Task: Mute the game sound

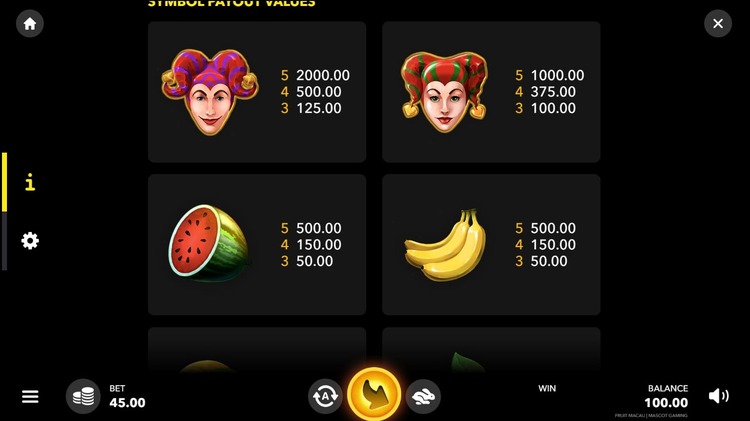Action: [x=718, y=396]
